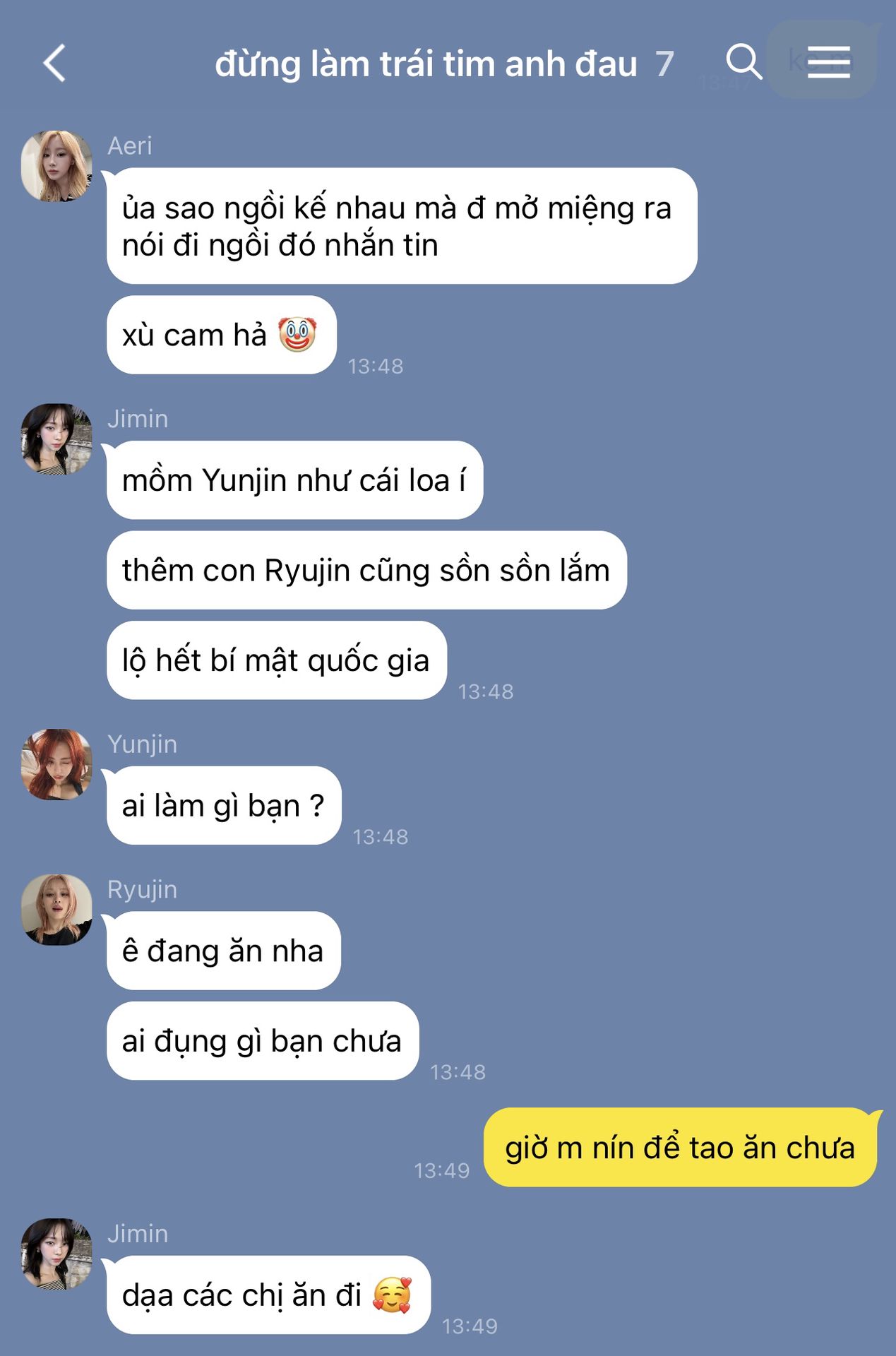
Task: Open Aeri's profile picture
Action: click(56, 166)
